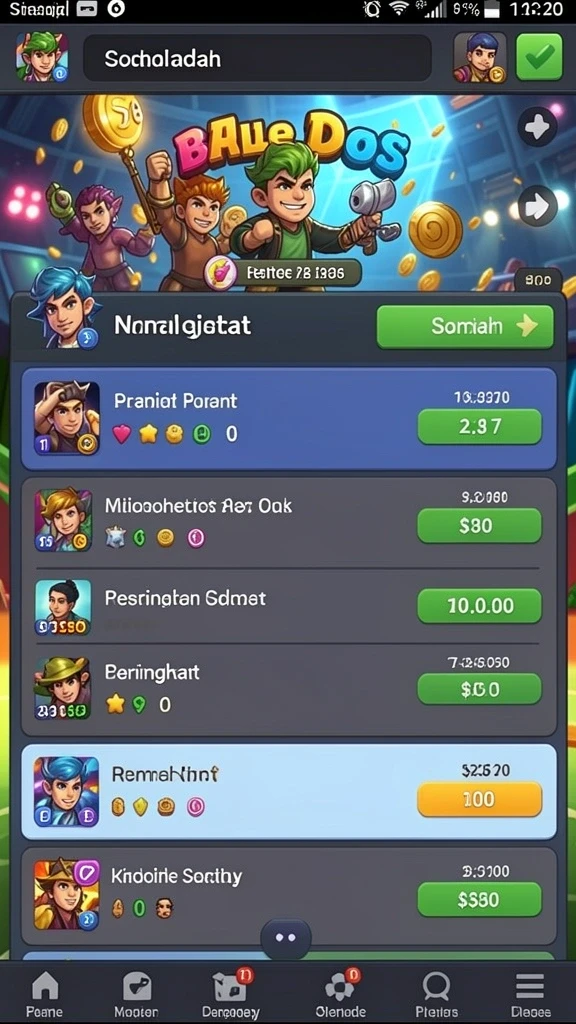
Task: Tap the $50 button for Beringhart
Action: click(479, 689)
